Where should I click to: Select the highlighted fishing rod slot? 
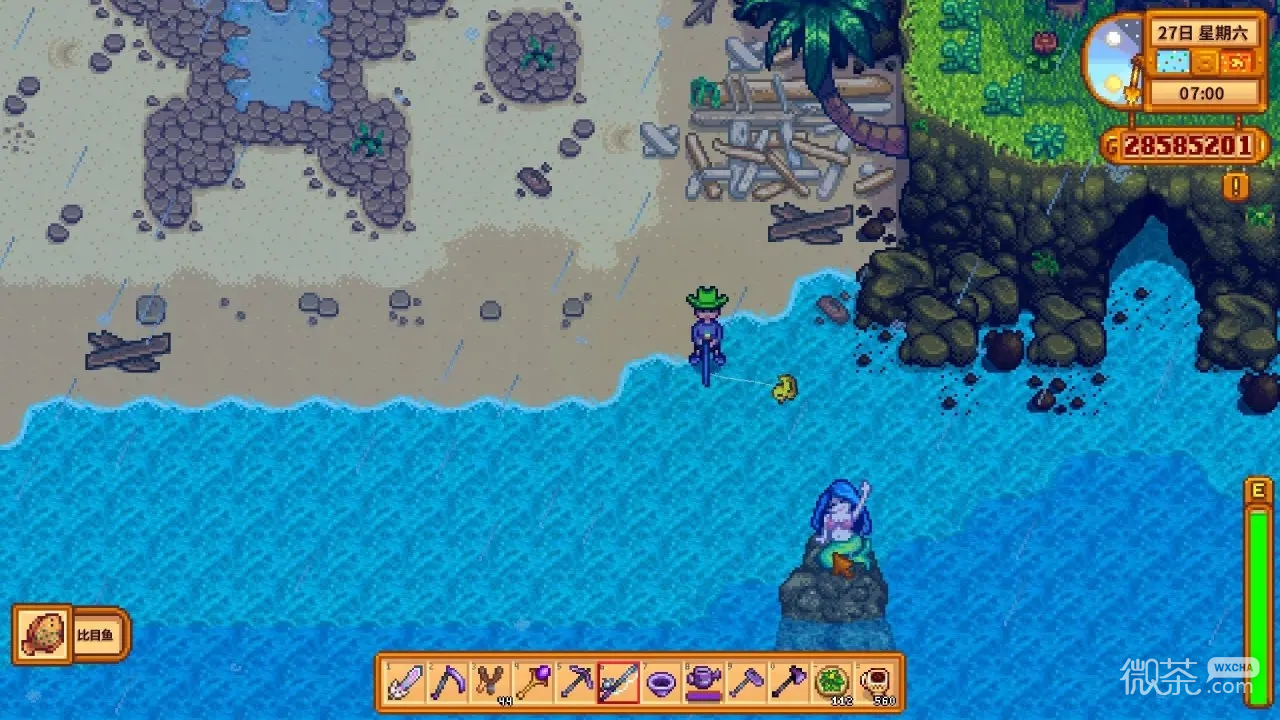(618, 683)
